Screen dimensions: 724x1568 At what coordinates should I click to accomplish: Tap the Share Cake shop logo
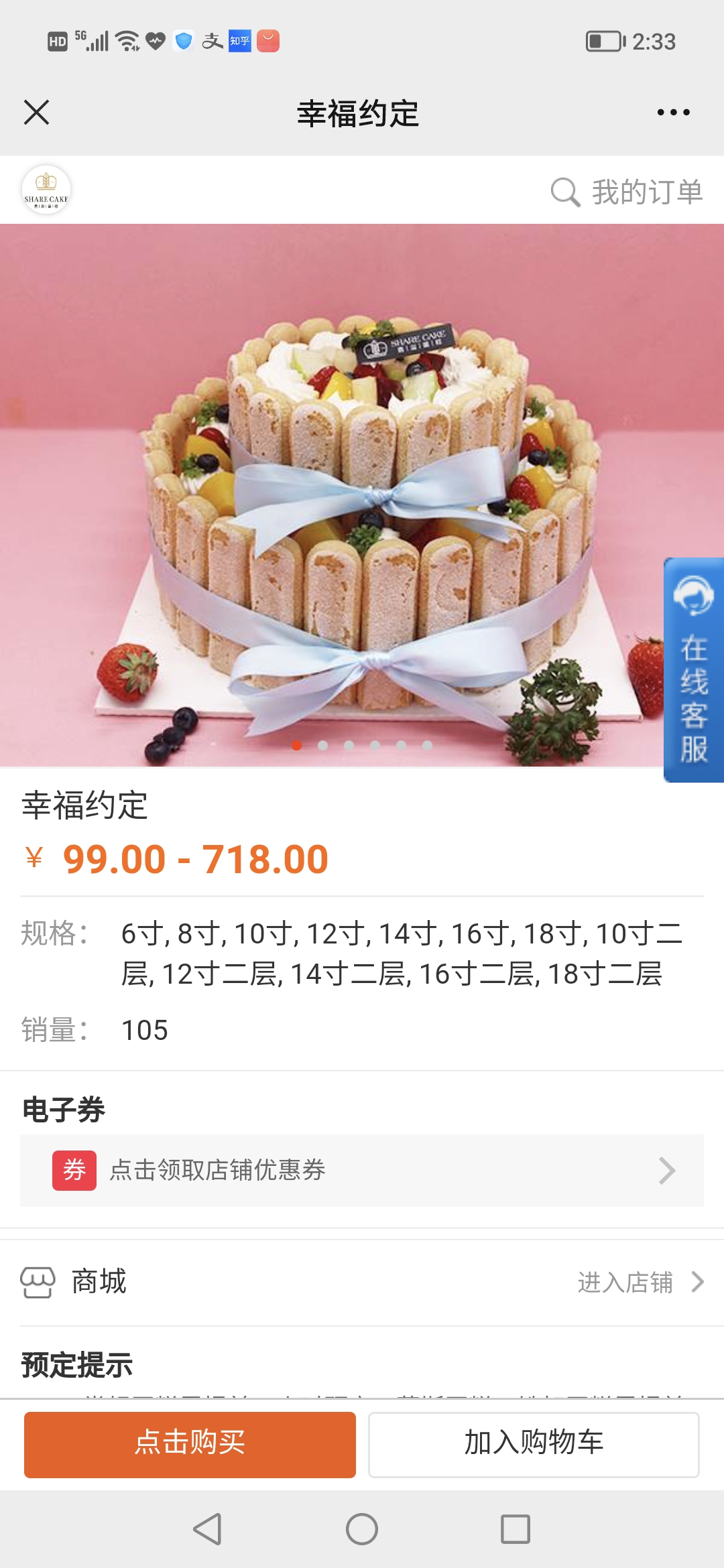(x=46, y=190)
